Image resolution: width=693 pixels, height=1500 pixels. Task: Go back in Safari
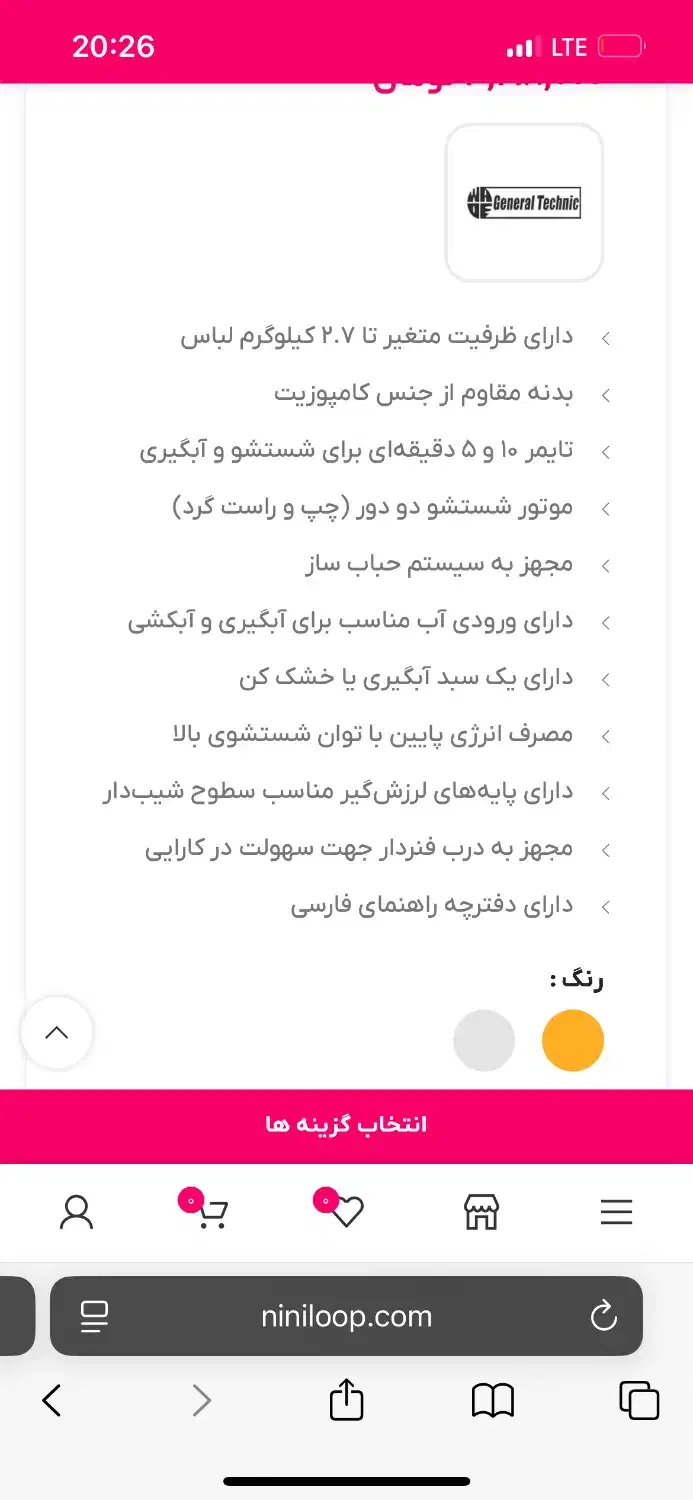pyautogui.click(x=52, y=1400)
